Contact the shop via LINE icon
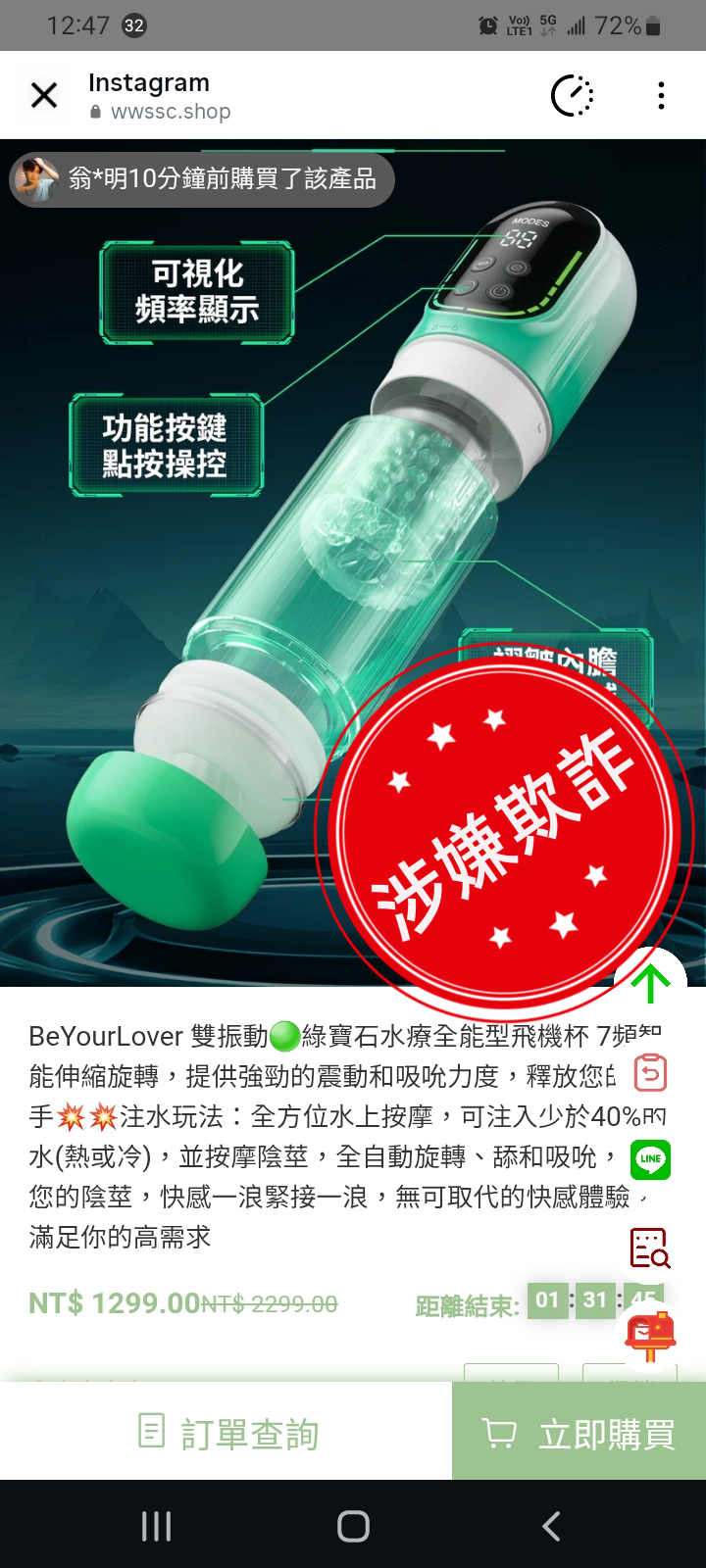Screen dimensions: 706x1568 (650, 1159)
